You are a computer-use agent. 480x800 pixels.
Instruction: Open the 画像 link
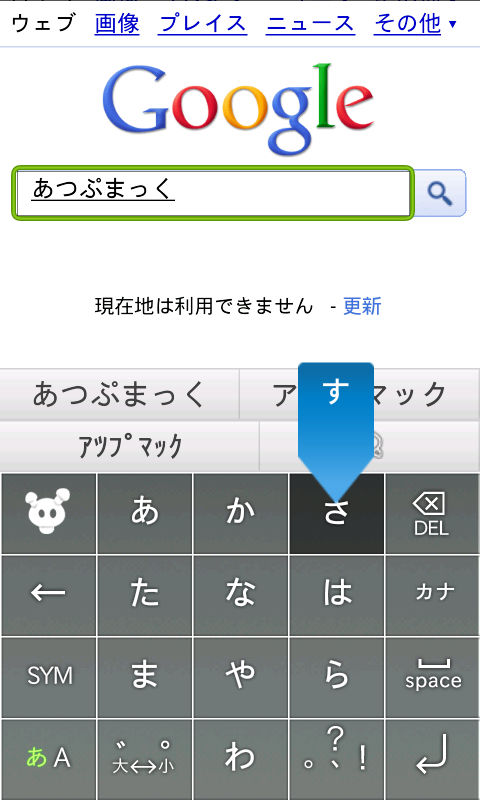[x=117, y=24]
